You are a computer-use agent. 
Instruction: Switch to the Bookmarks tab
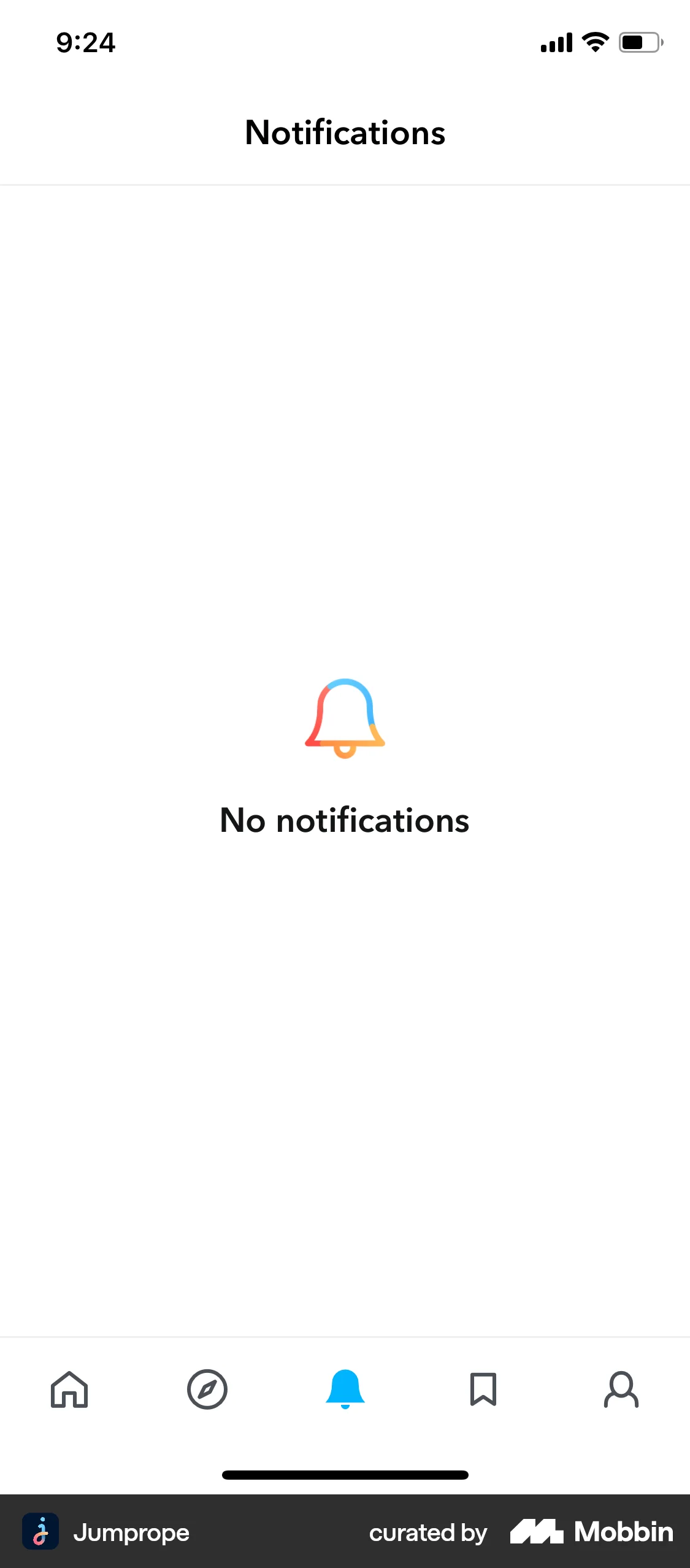(483, 1389)
